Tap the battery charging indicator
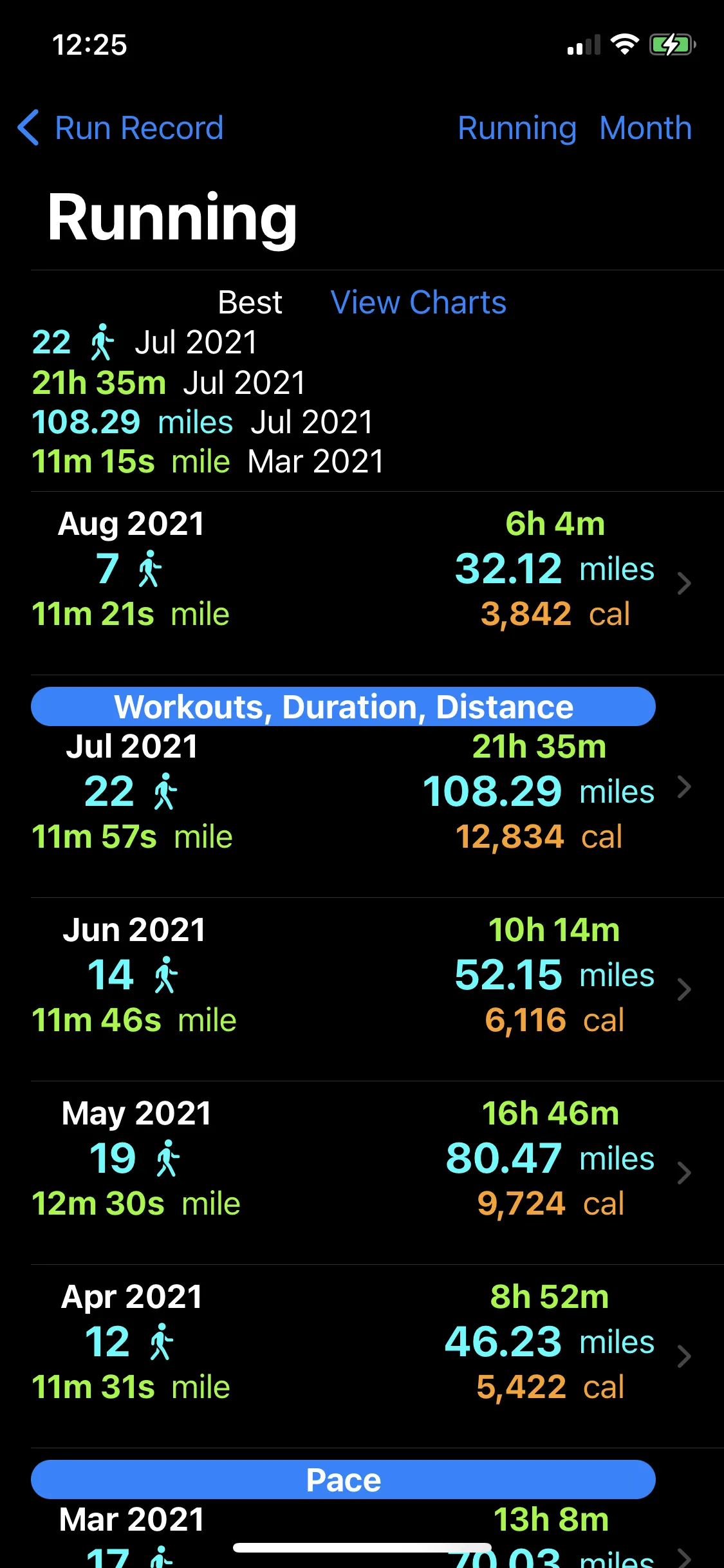The height and width of the screenshot is (1568, 724). pyautogui.click(x=673, y=44)
